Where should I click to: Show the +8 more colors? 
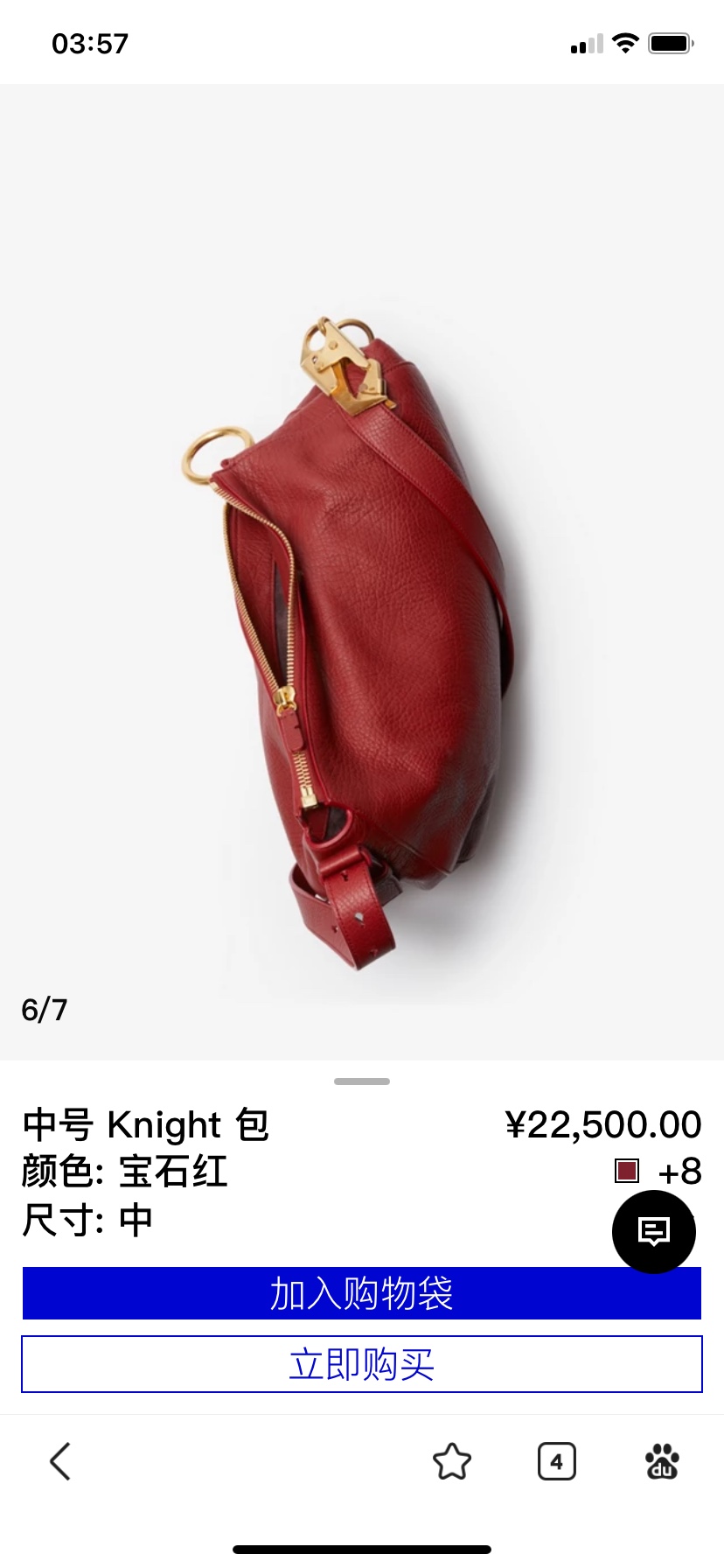coord(679,1171)
